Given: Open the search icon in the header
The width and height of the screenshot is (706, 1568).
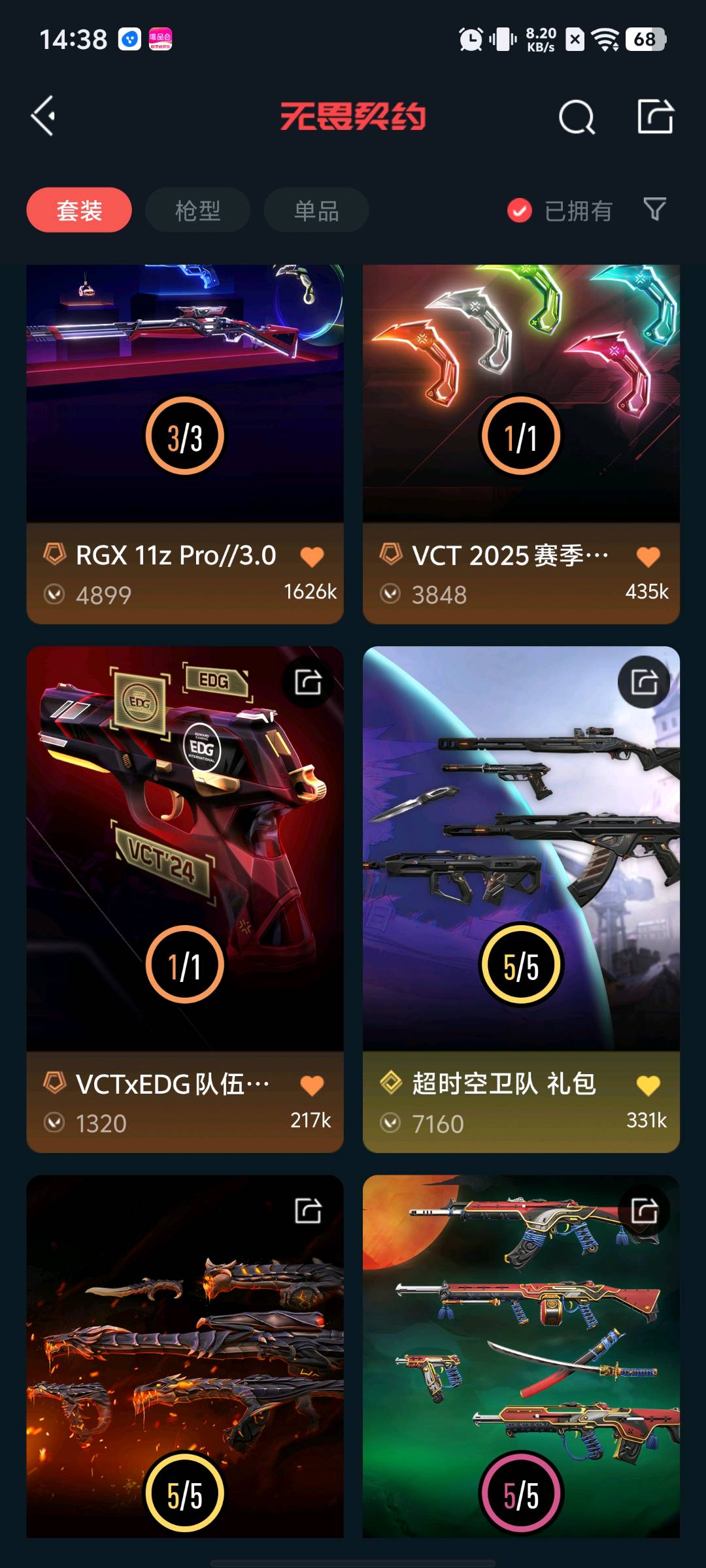Looking at the screenshot, I should point(577,118).
